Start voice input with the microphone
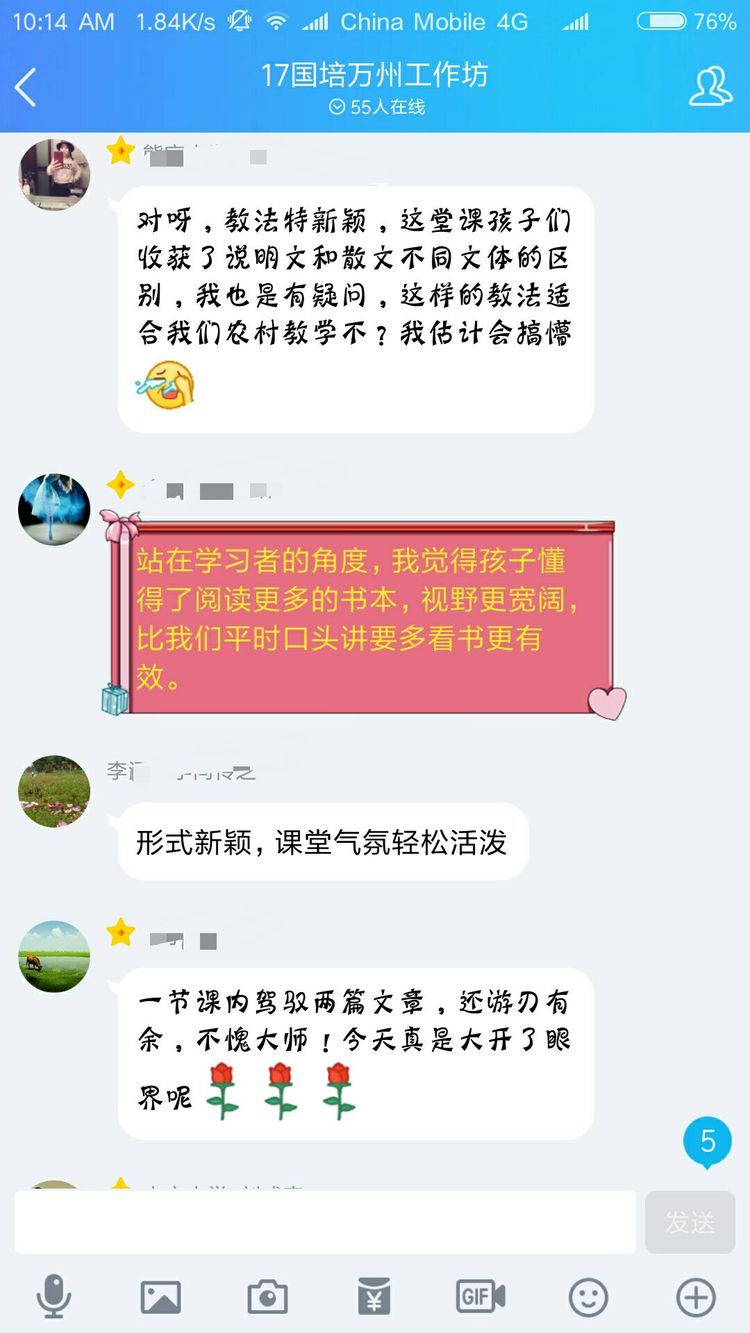This screenshot has width=750, height=1333. [x=54, y=1297]
